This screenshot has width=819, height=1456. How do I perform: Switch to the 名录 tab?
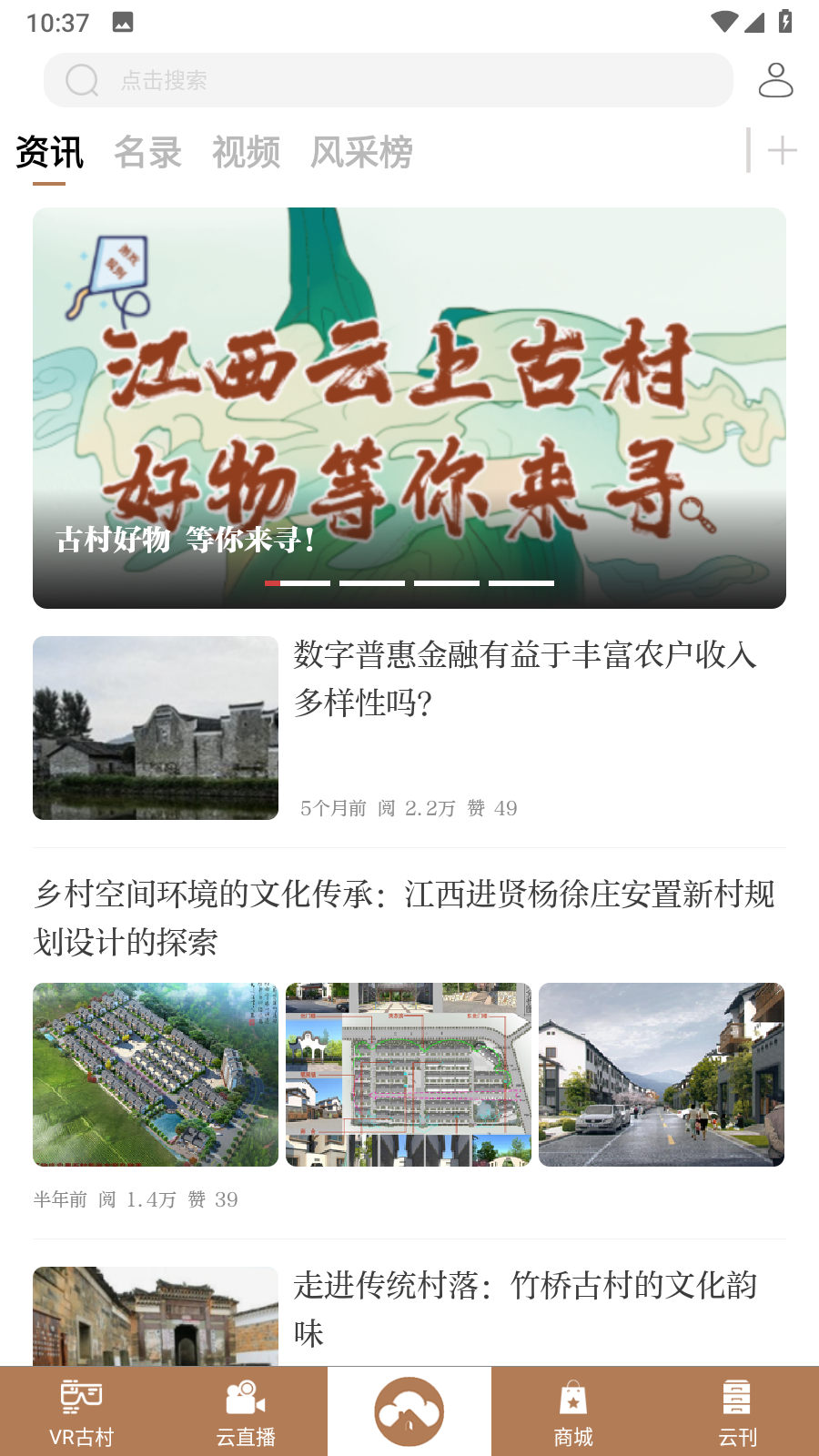[x=148, y=152]
